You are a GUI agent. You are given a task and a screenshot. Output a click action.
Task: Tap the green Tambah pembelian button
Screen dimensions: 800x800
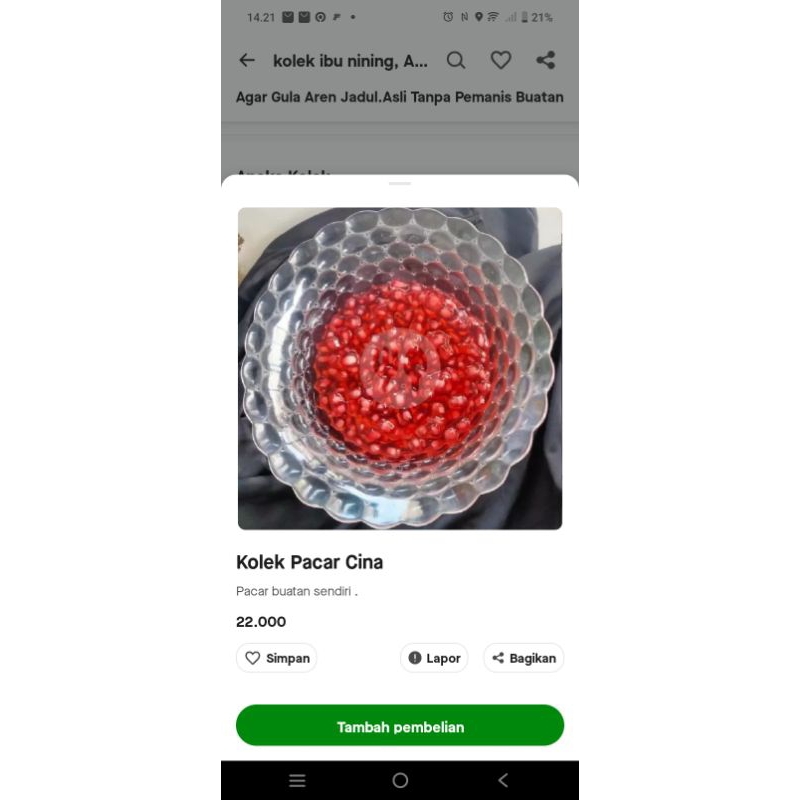[x=400, y=726]
